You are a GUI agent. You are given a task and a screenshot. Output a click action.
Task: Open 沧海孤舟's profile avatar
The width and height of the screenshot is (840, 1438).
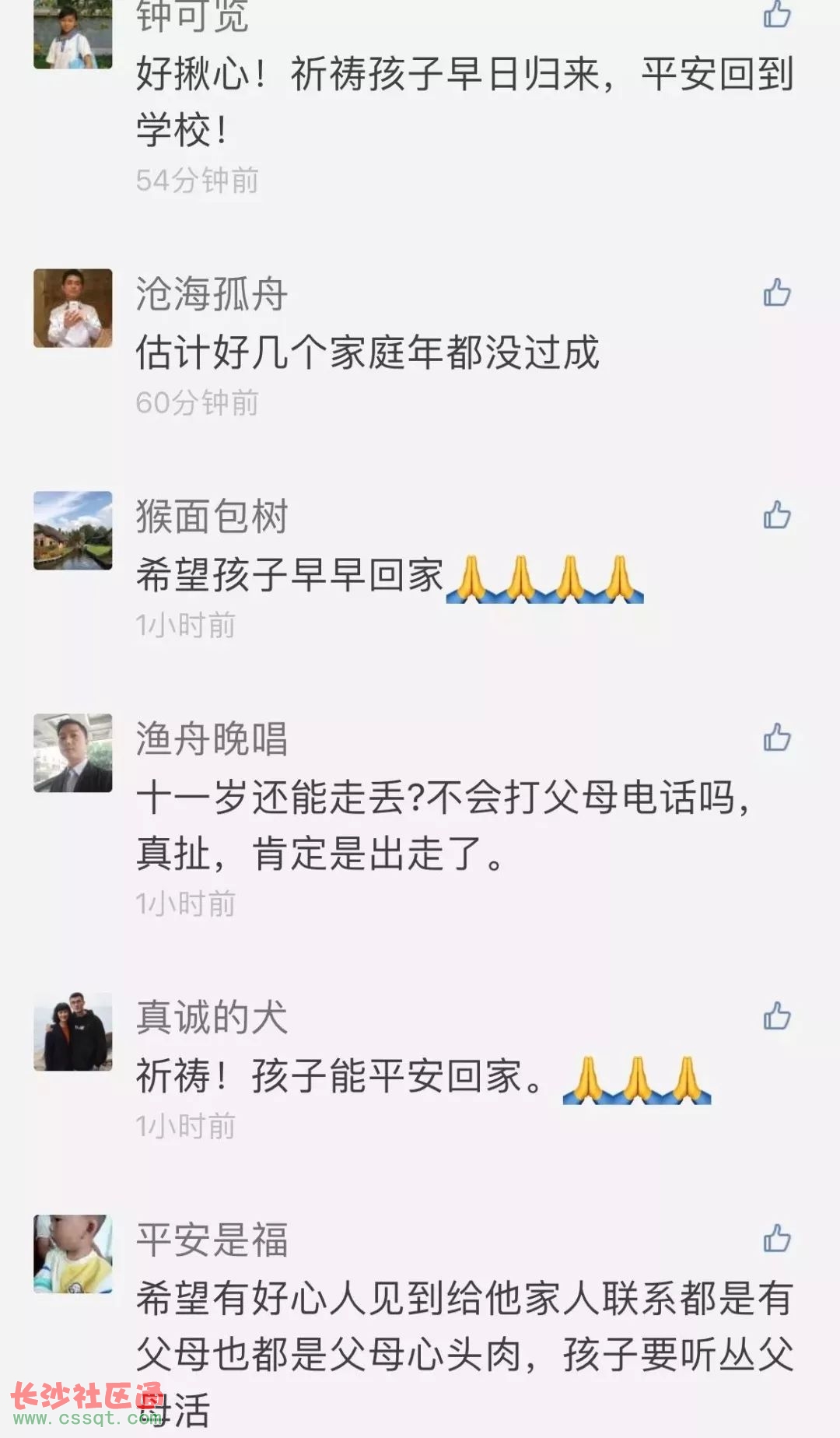coord(73,308)
